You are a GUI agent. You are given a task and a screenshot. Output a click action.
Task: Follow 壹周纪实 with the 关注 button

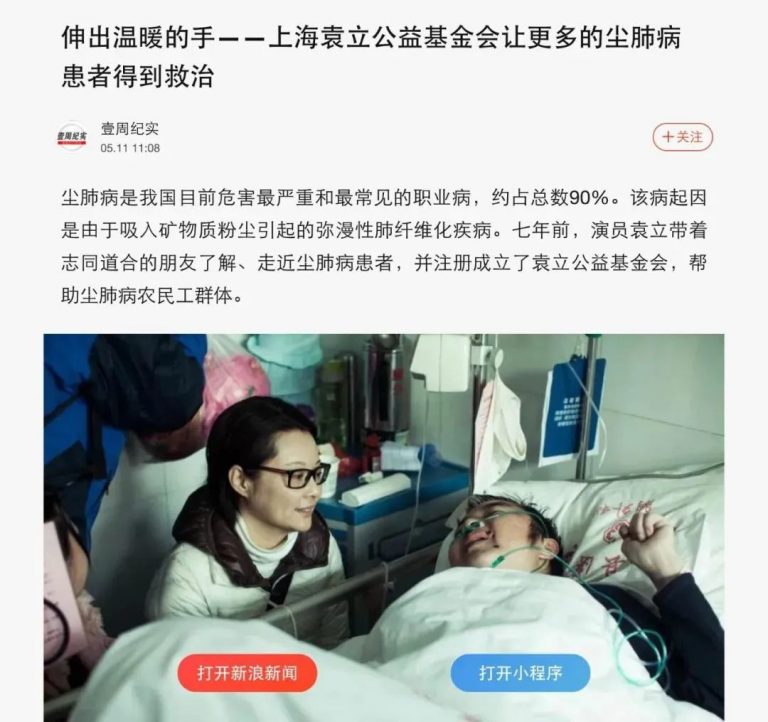(682, 137)
